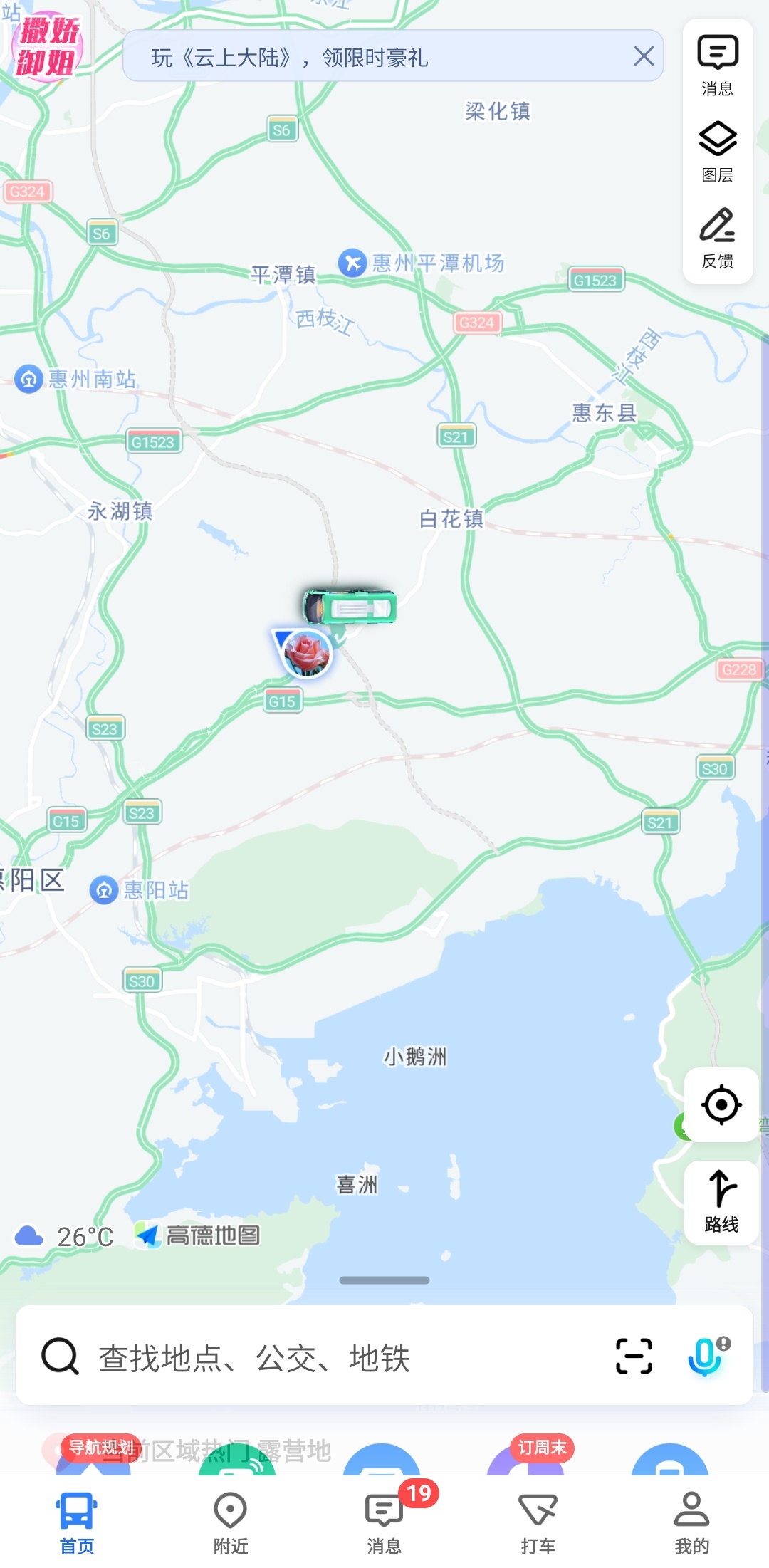This screenshot has width=769, height=1568.
Task: Open the 云上大陆 limited-time gift banner
Action: 356,56
